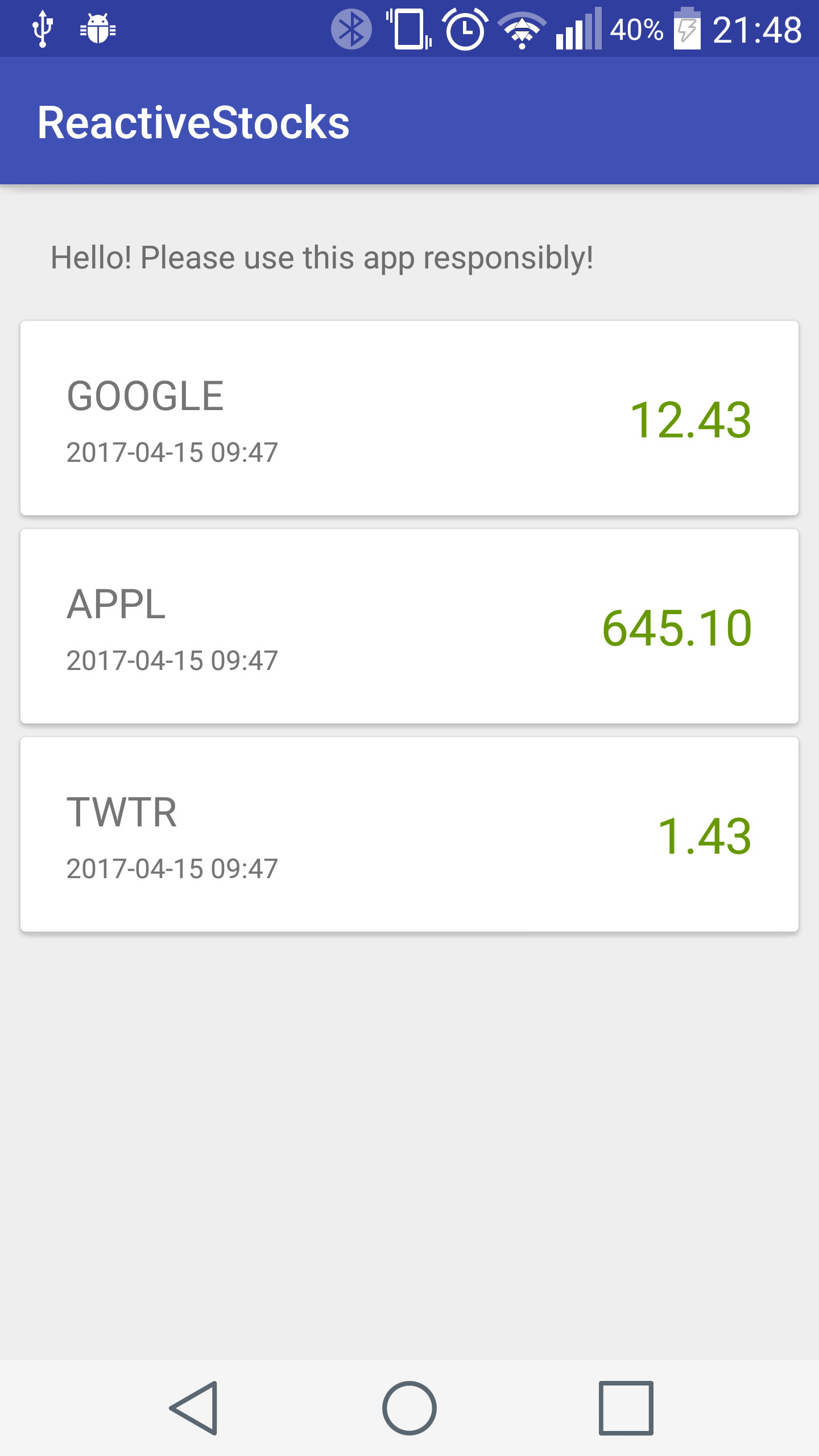Go back using the navigation bar

pos(194,1408)
